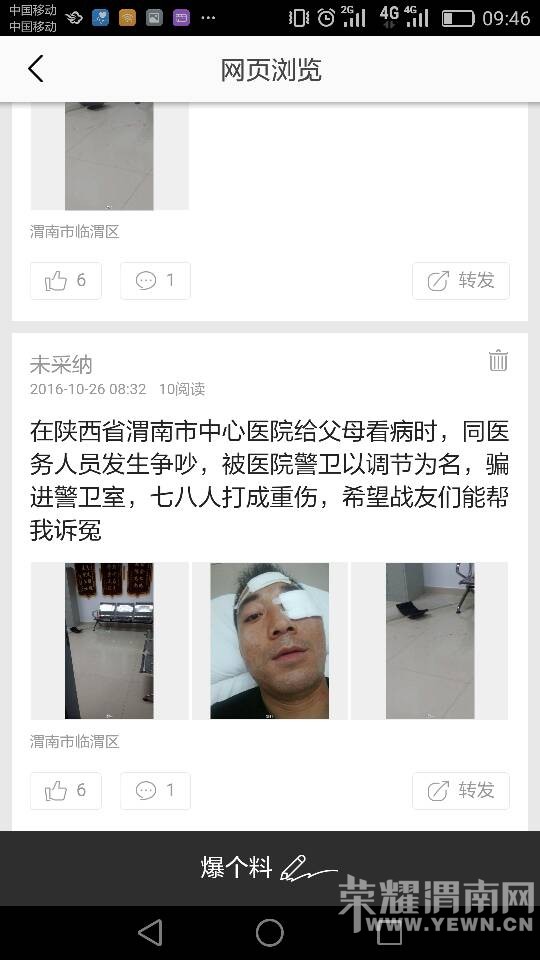Tap the system back navigation button
The image size is (540, 960).
pos(150,933)
